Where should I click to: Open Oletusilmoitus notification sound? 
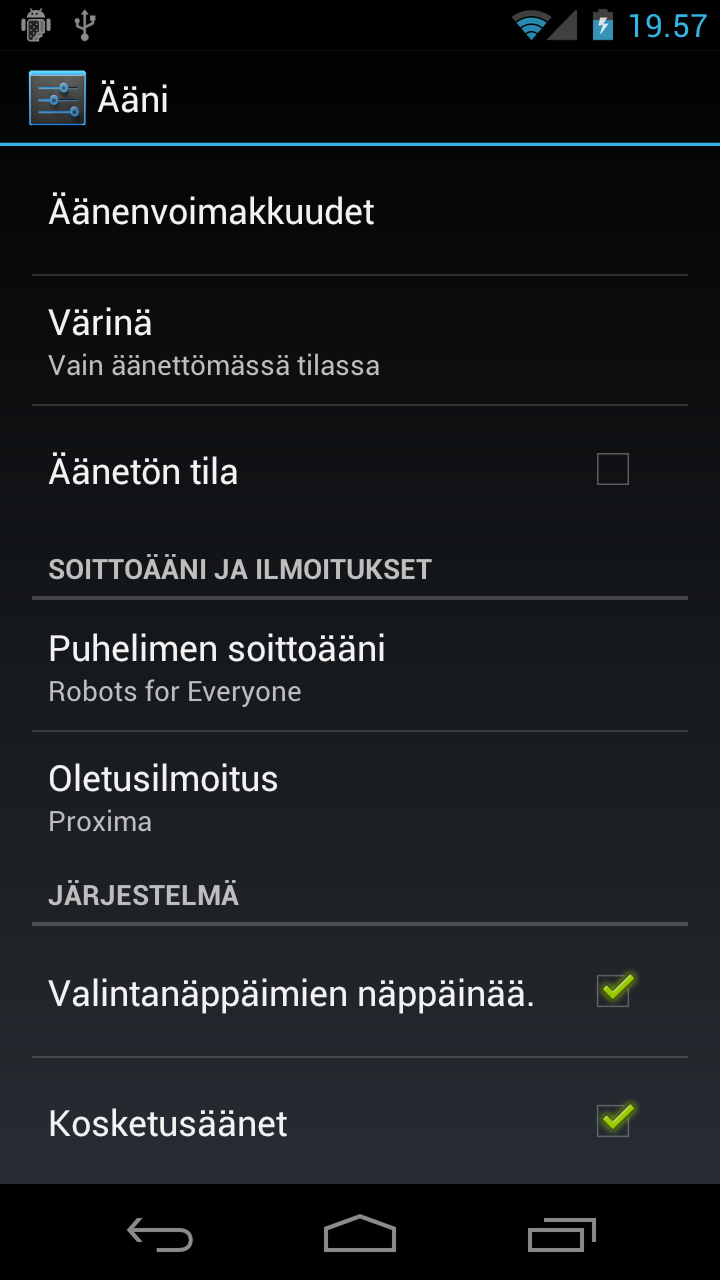coord(360,797)
